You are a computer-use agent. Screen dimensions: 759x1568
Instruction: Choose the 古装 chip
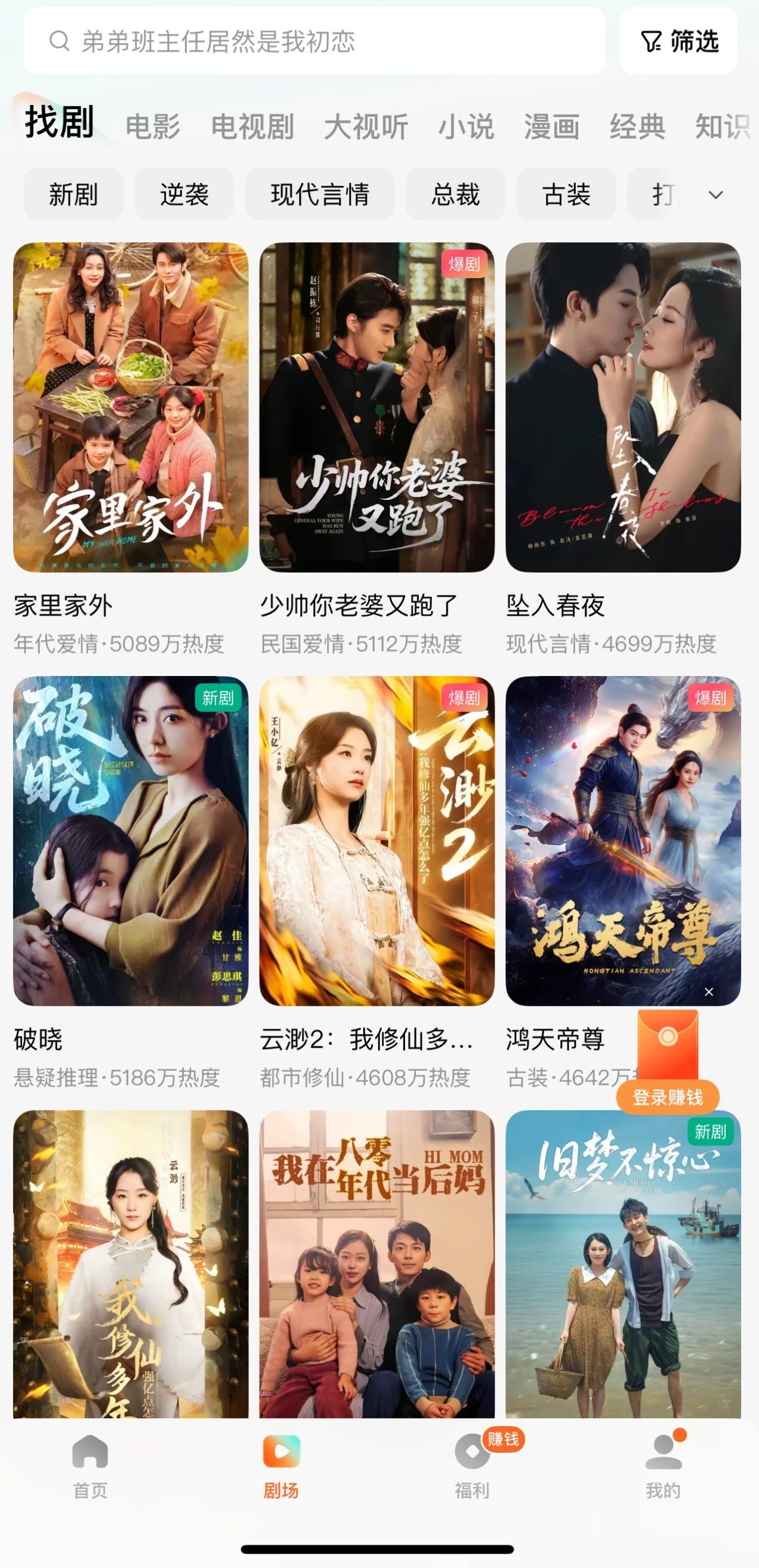(566, 195)
